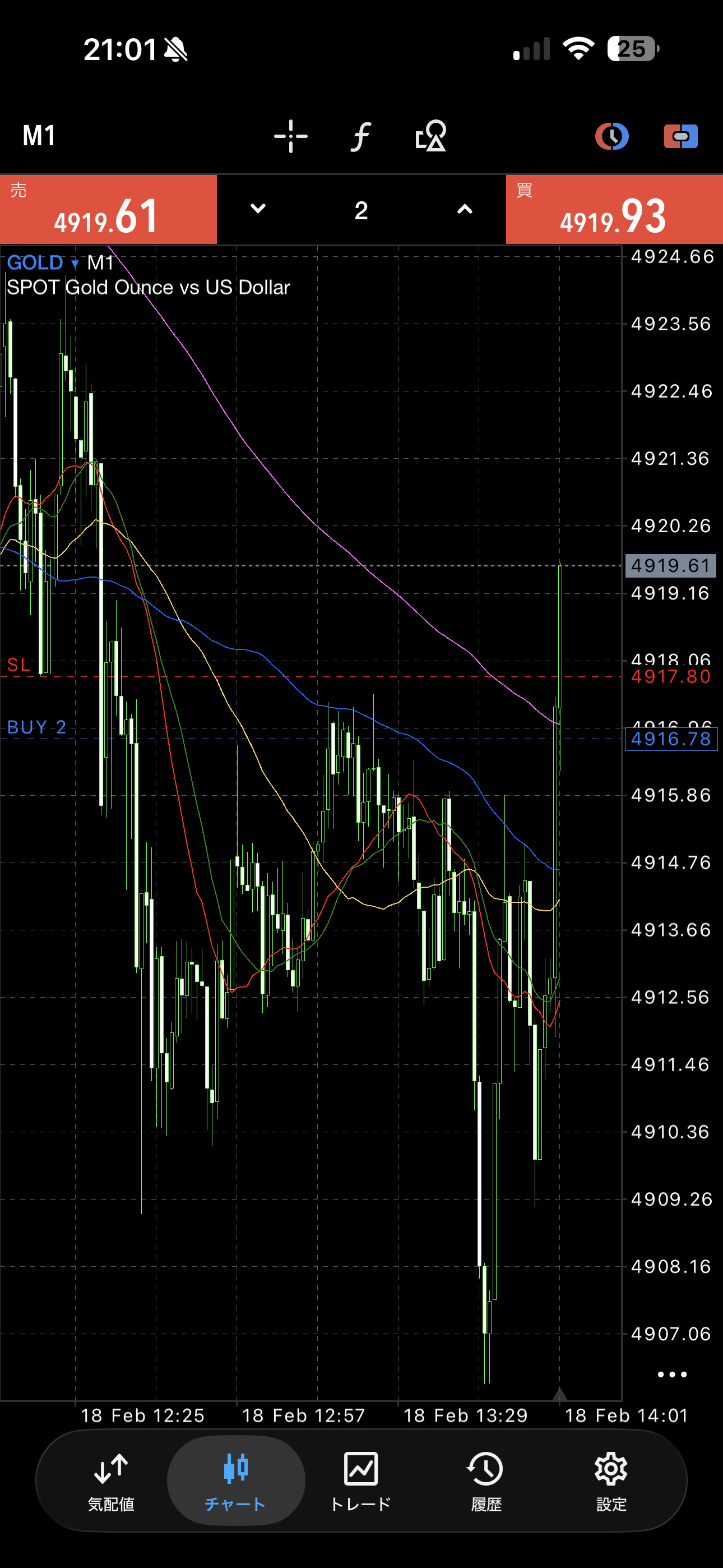This screenshot has width=723, height=1568.
Task: Tap the red-blue trade panel icon
Action: pyautogui.click(x=680, y=136)
